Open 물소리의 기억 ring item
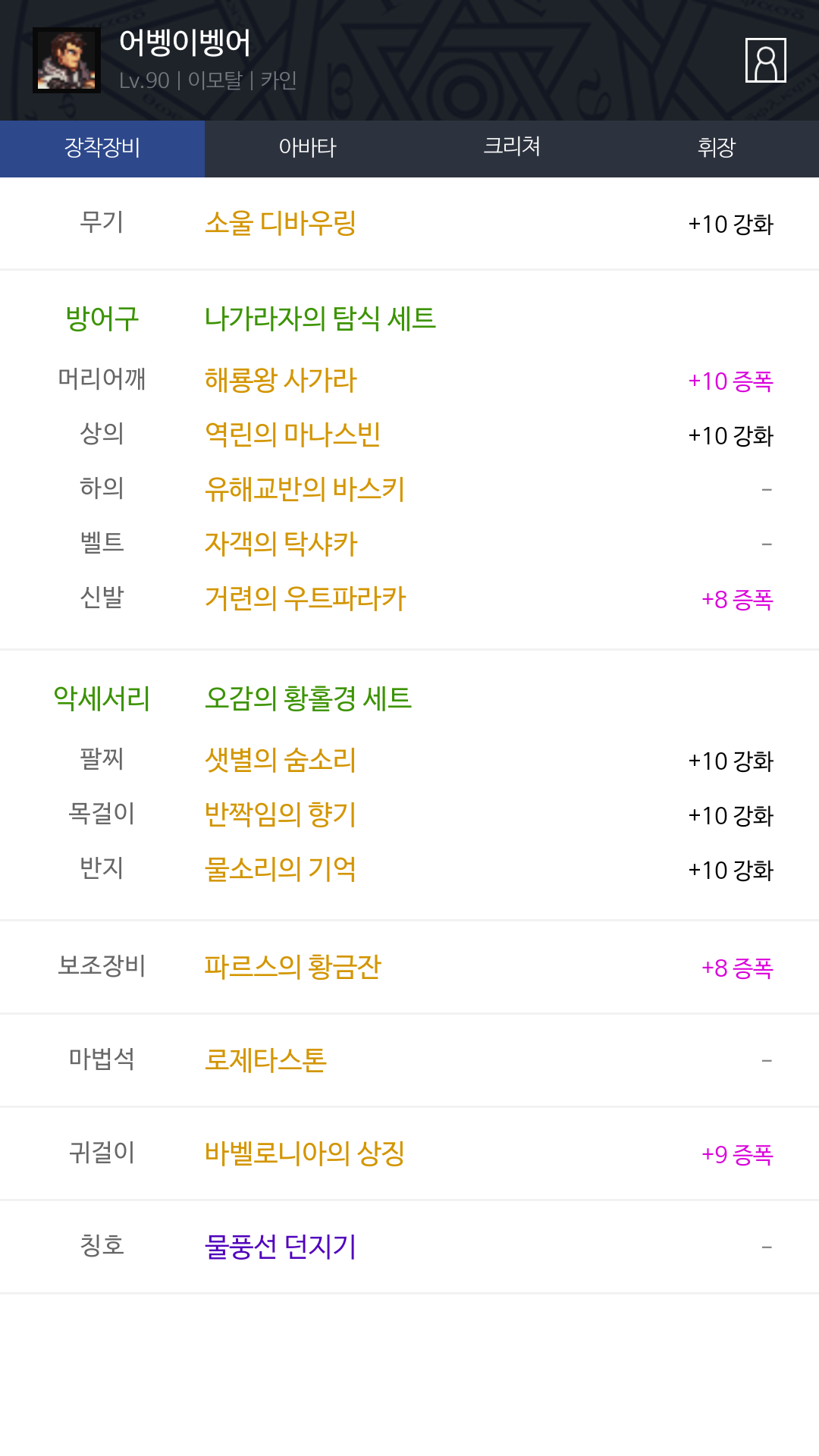Viewport: 819px width, 1456px height. (x=281, y=869)
